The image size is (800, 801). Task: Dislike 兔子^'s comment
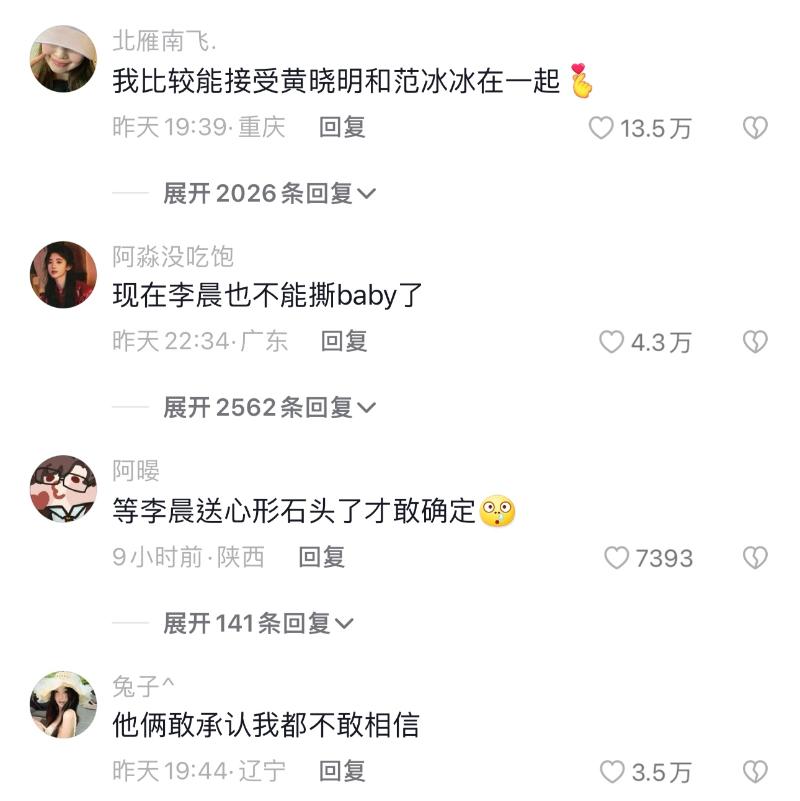pyautogui.click(x=755, y=772)
